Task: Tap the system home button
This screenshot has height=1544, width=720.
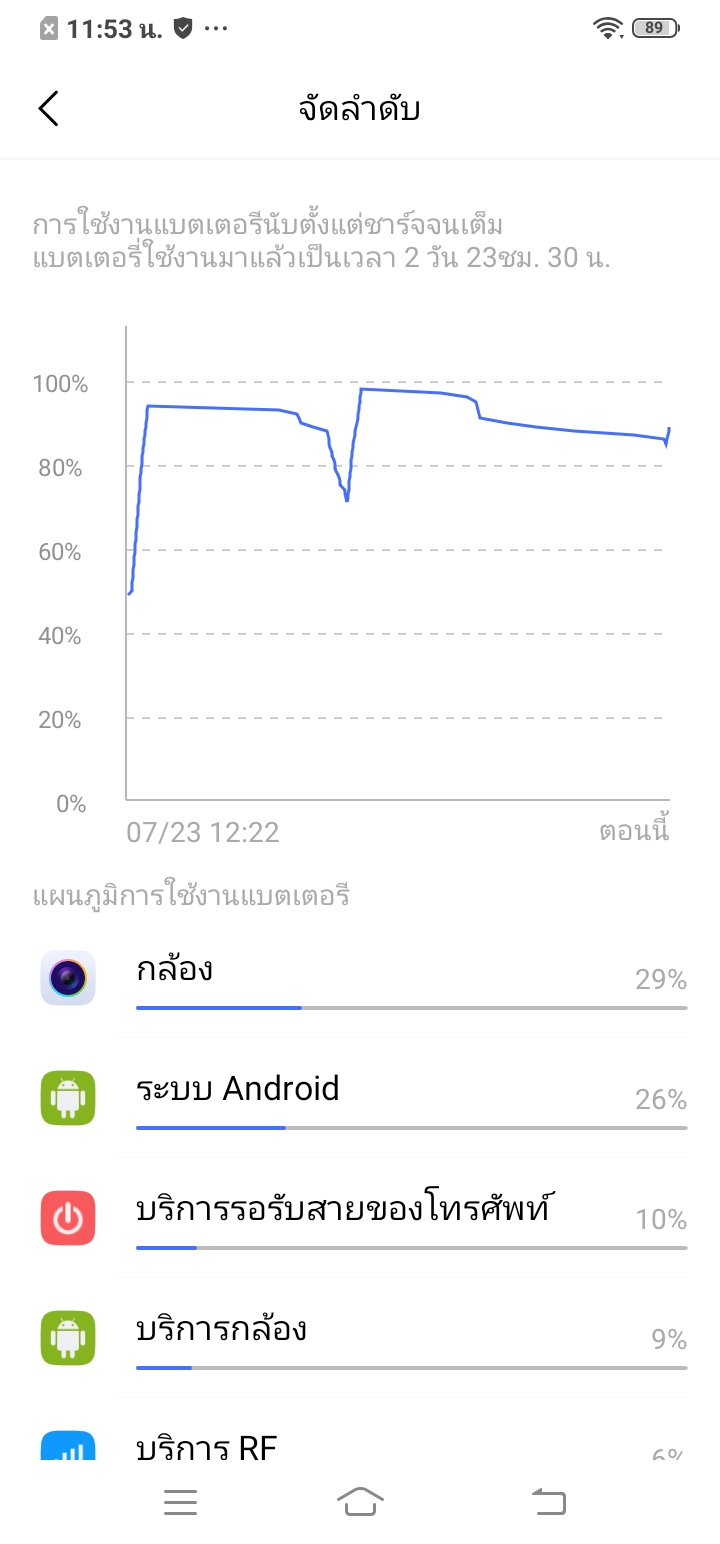Action: 361,1501
